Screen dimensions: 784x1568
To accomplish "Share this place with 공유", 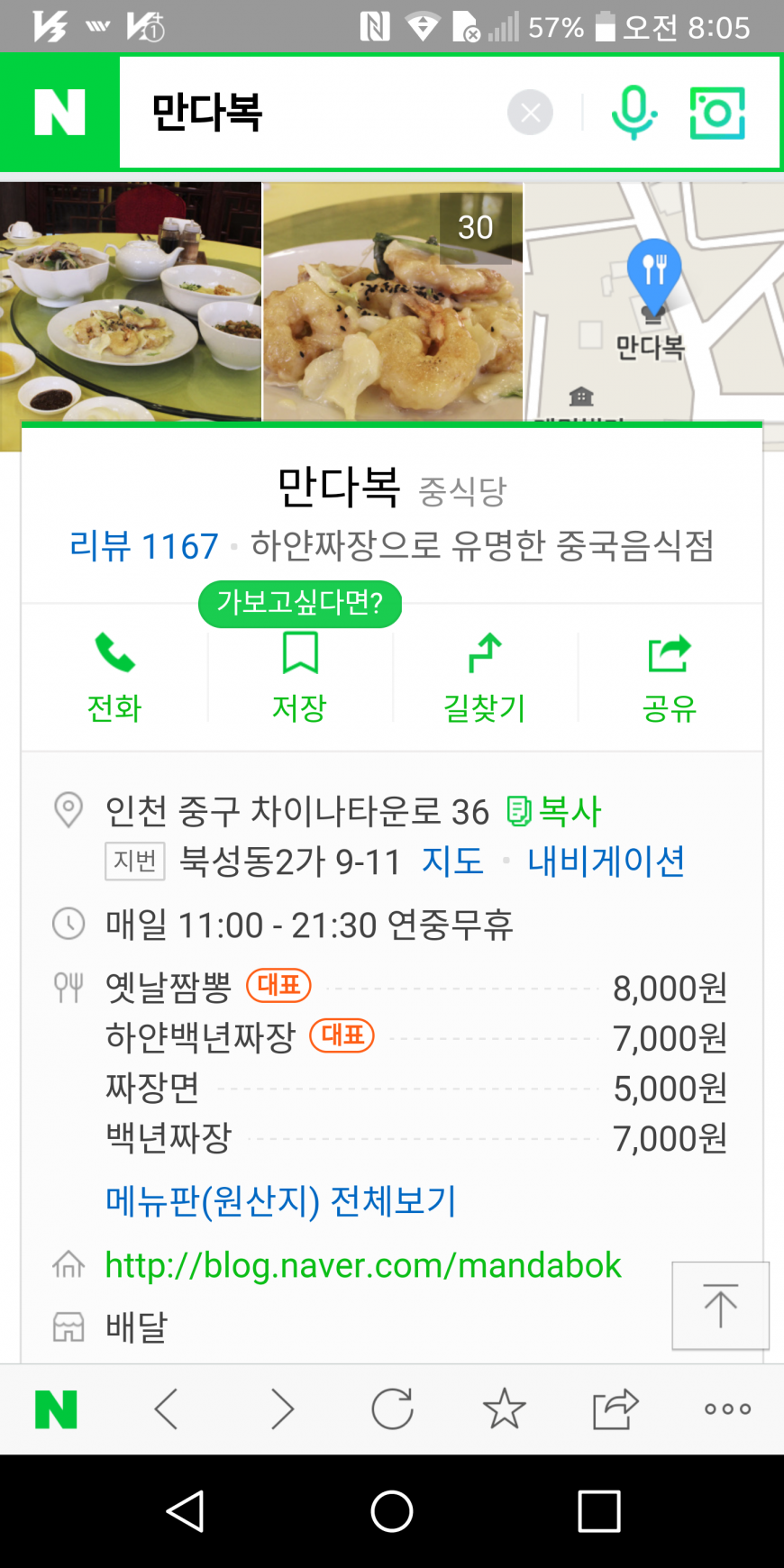I will click(x=670, y=678).
